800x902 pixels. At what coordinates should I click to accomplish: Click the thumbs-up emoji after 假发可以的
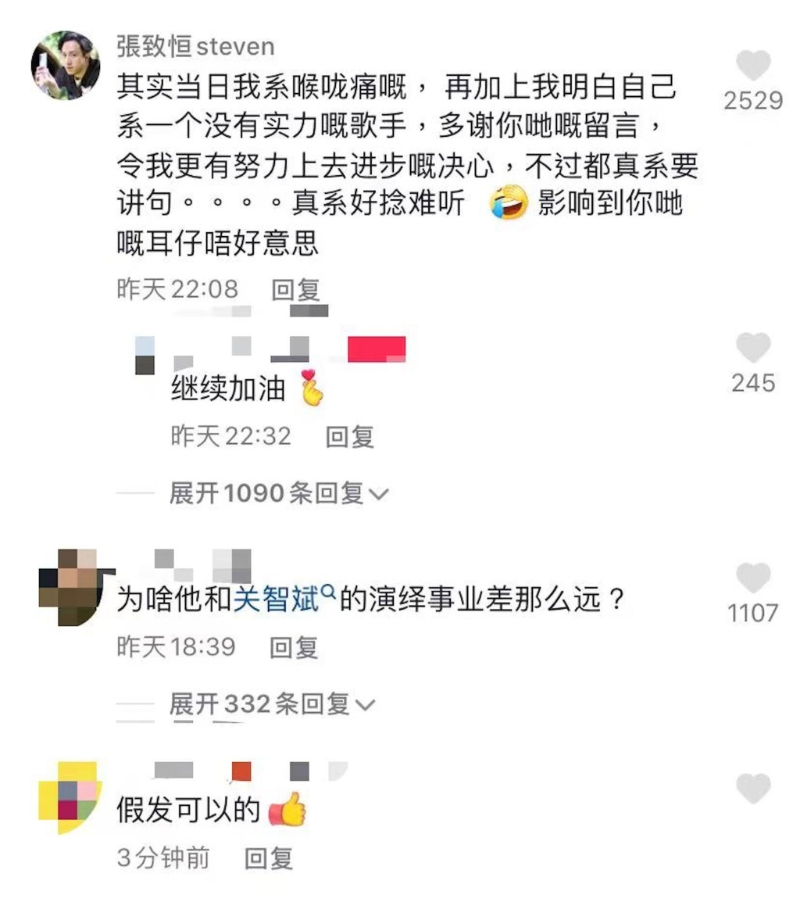pyautogui.click(x=287, y=811)
